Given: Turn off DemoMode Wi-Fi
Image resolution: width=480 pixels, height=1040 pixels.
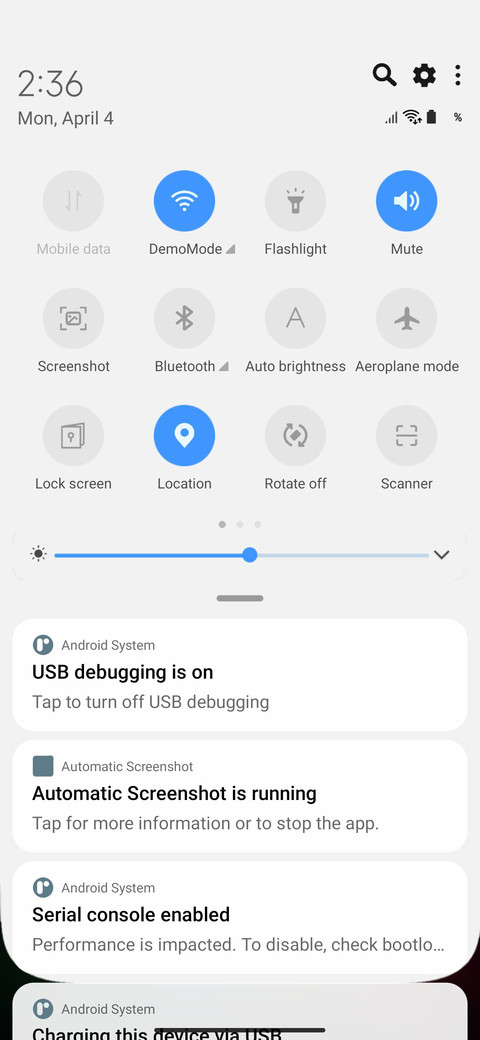Looking at the screenshot, I should 184,201.
